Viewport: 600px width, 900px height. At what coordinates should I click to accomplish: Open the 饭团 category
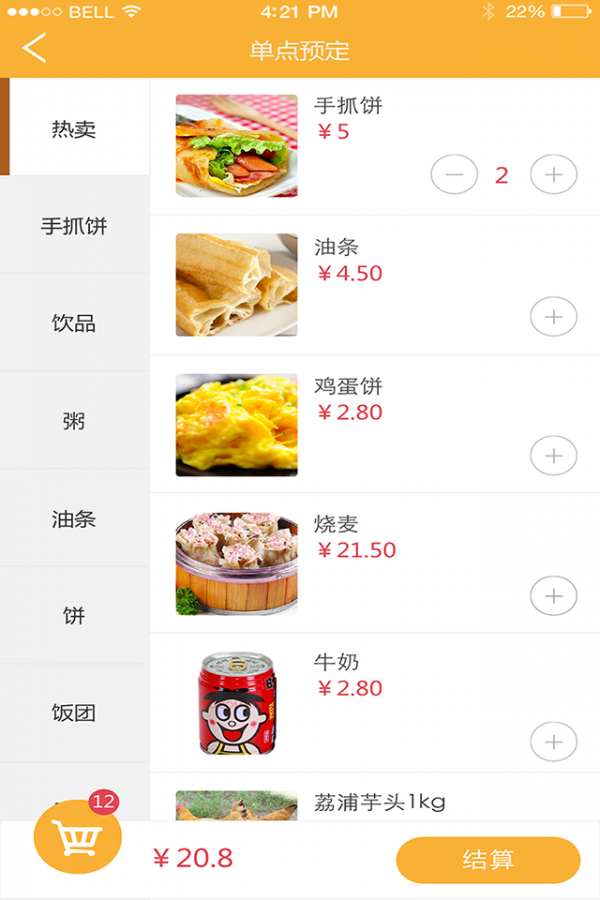pos(75,713)
